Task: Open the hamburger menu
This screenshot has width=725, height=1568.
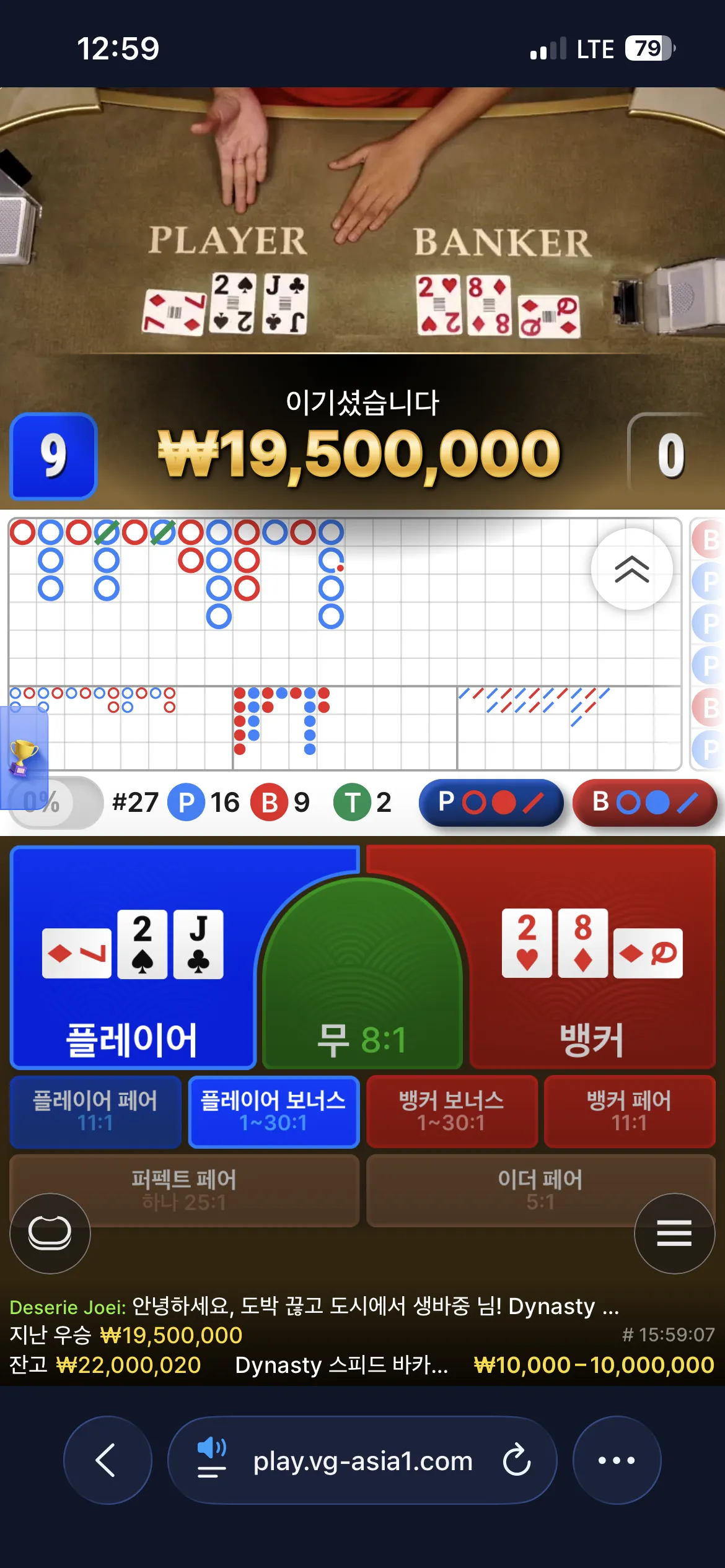Action: 674,1233
